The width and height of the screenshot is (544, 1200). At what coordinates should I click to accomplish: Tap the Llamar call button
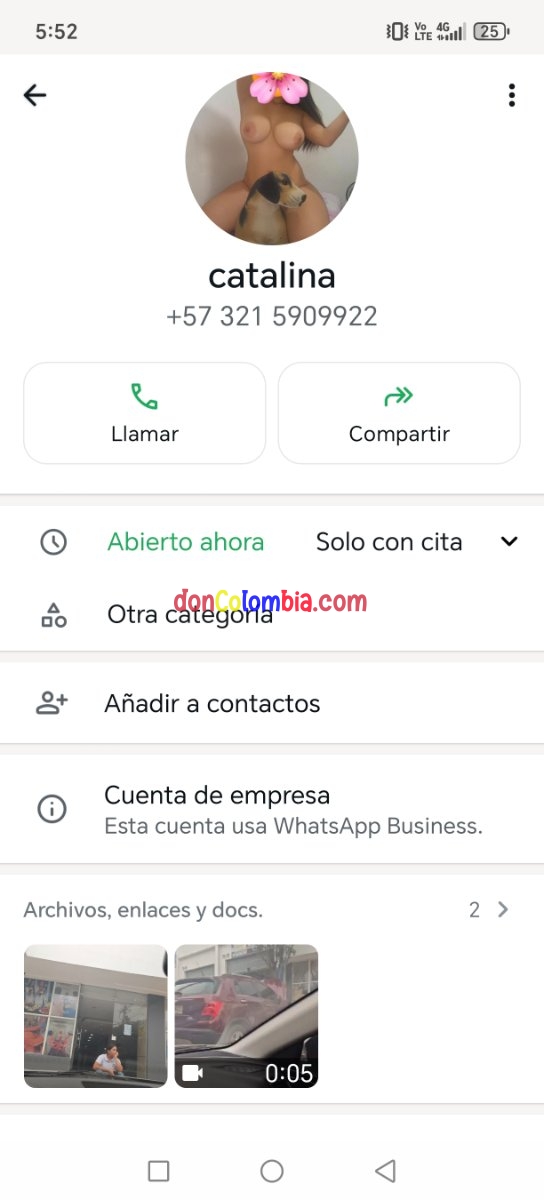pyautogui.click(x=145, y=413)
